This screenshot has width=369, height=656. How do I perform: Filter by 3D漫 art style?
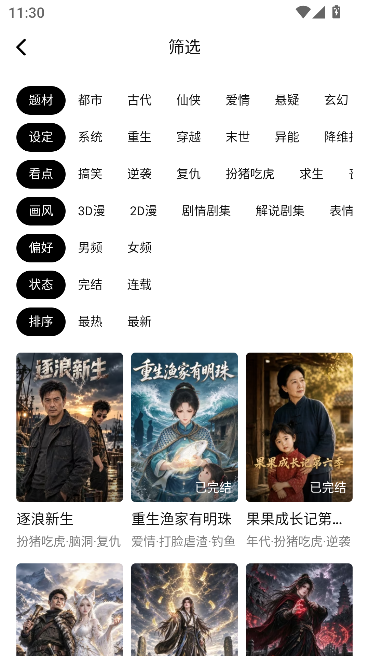pyautogui.click(x=91, y=210)
